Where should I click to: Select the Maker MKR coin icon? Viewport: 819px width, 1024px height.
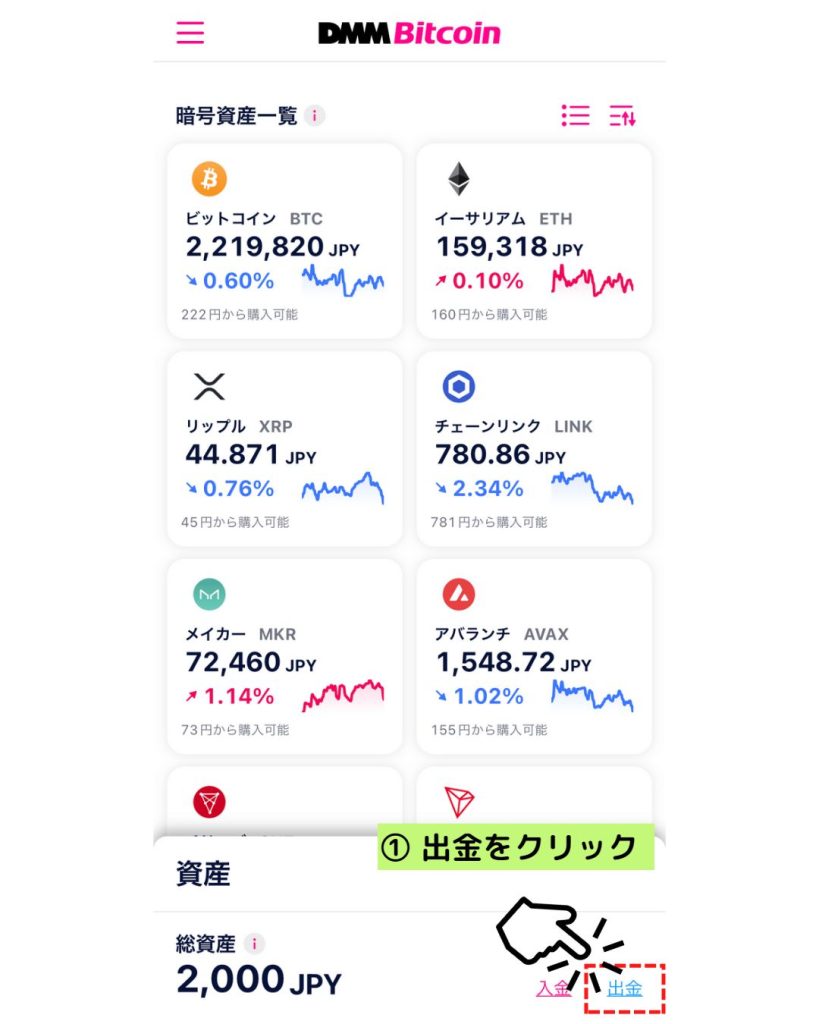[x=211, y=593]
